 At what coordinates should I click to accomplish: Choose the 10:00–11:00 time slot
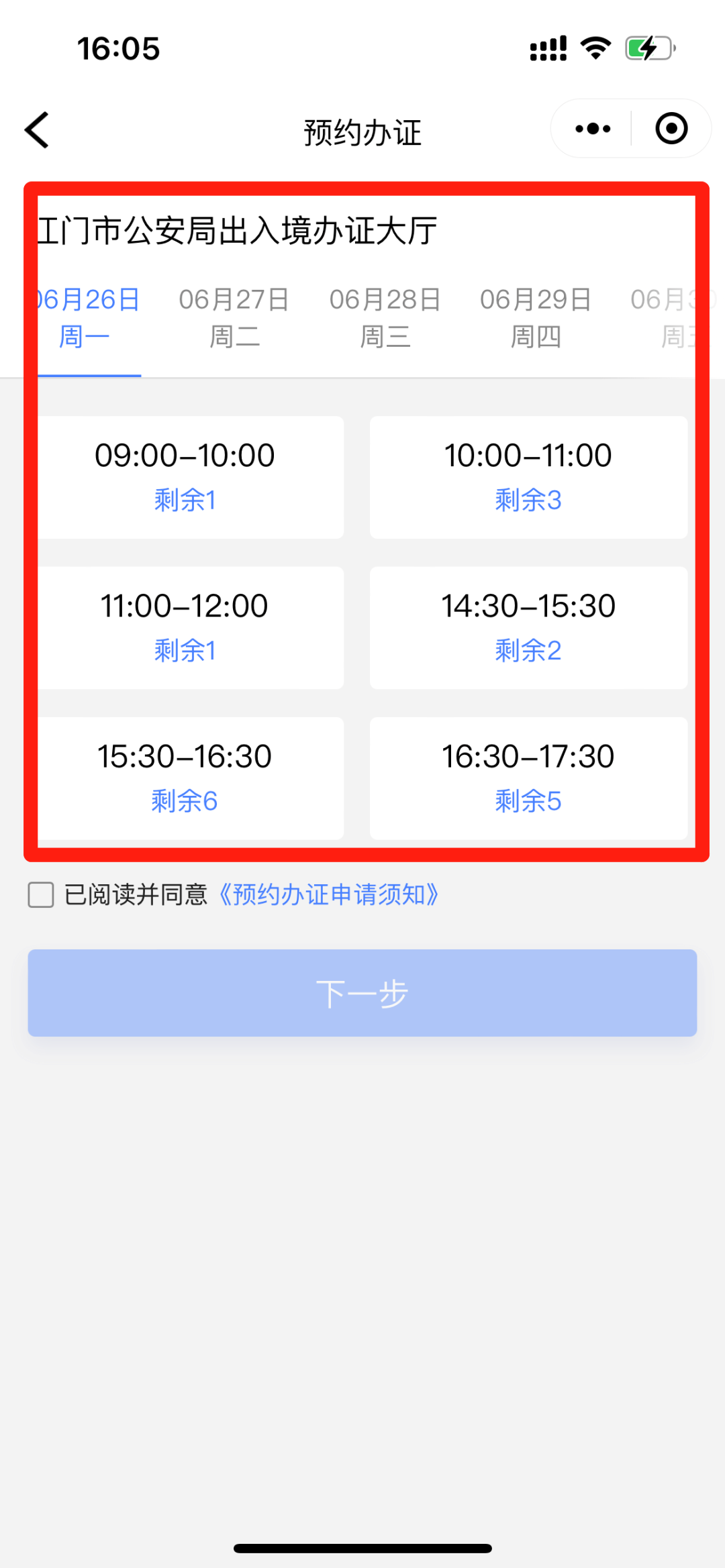(x=528, y=477)
